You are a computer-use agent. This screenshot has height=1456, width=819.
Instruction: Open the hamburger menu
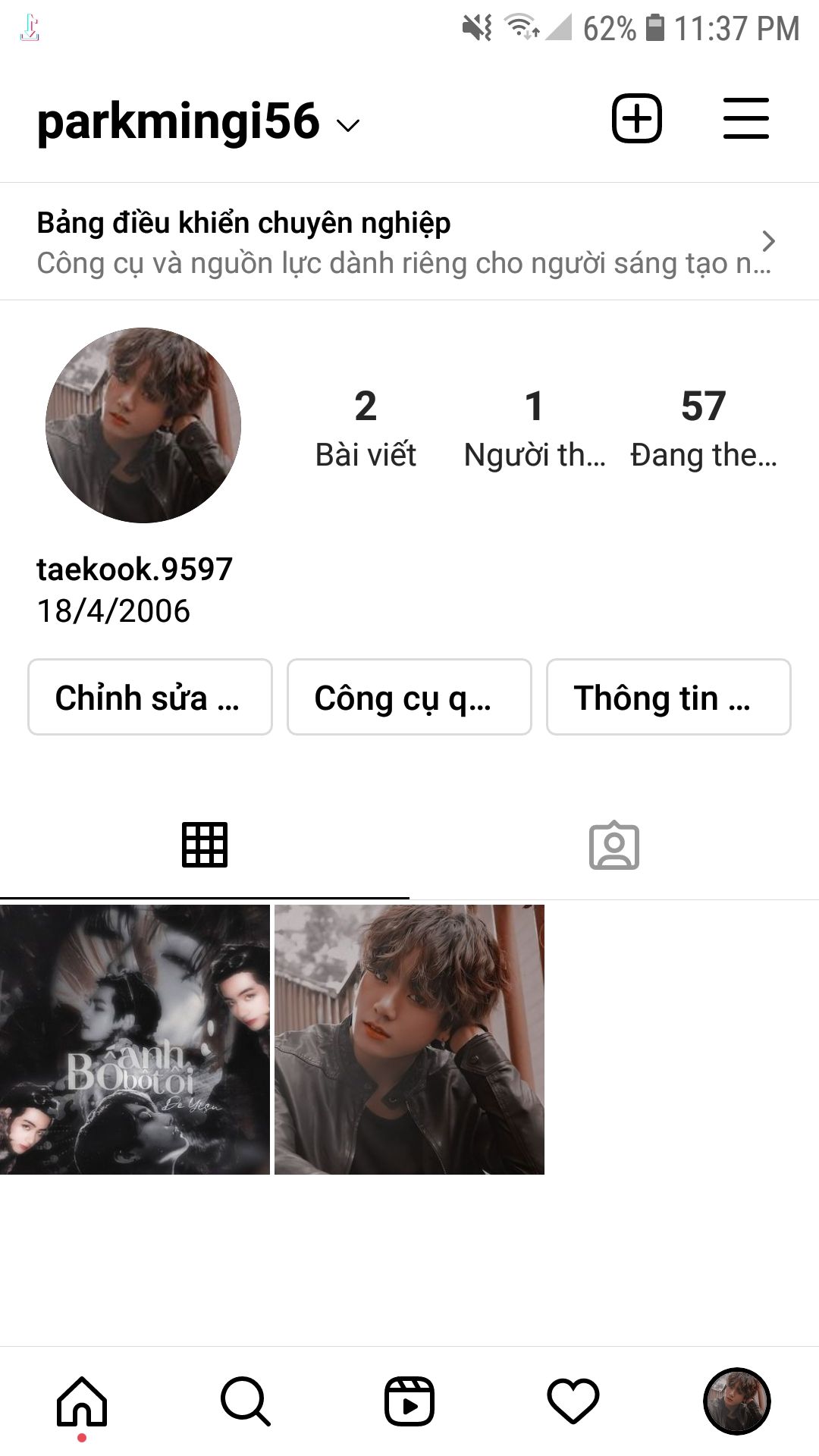tap(745, 119)
